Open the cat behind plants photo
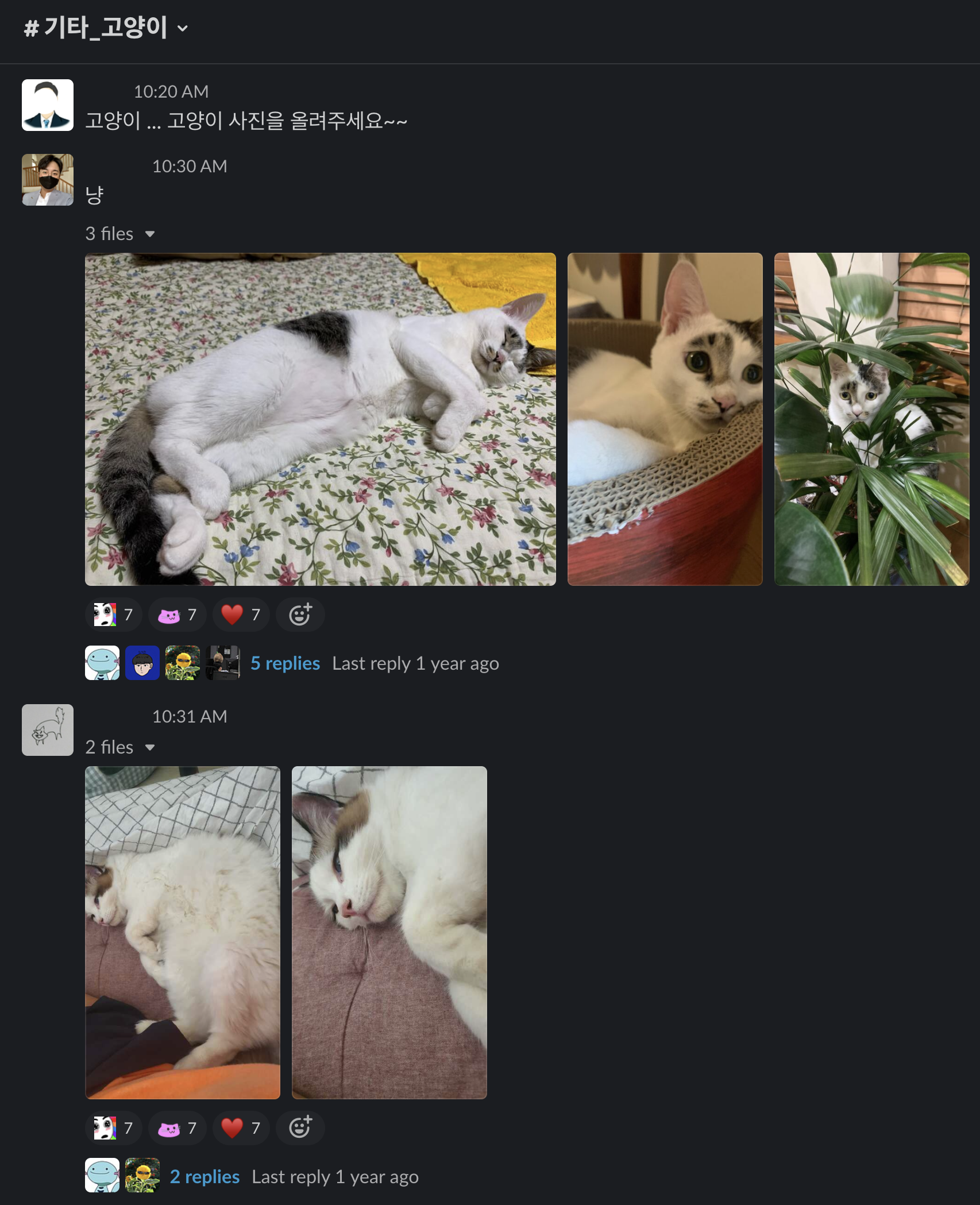Screen dimensions: 980x1205 coord(871,419)
